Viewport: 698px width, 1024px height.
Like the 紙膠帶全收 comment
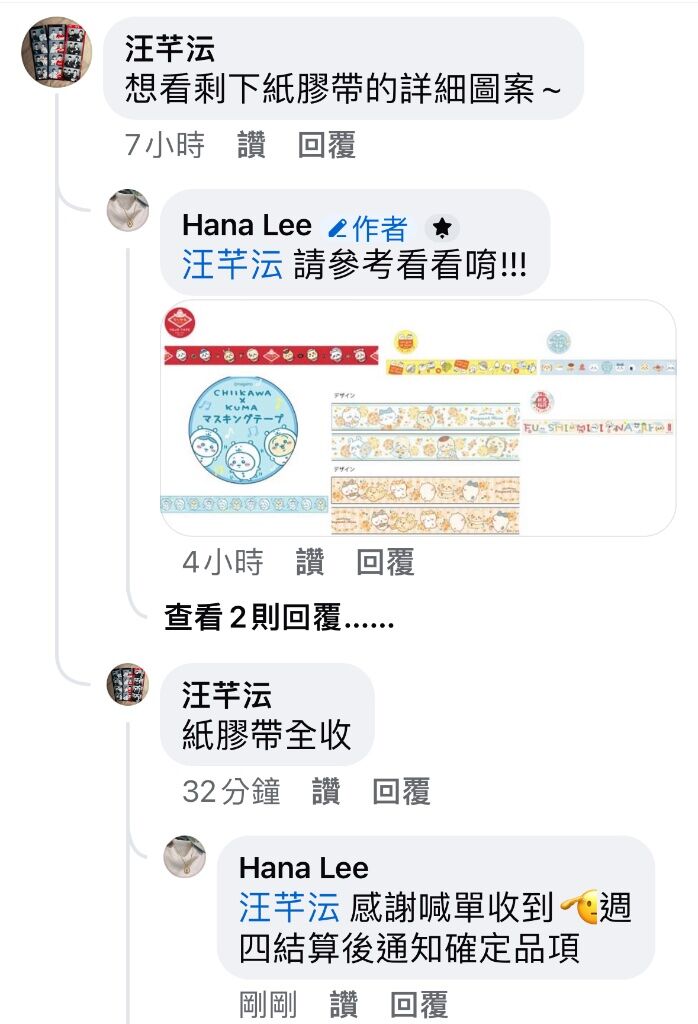pos(325,793)
